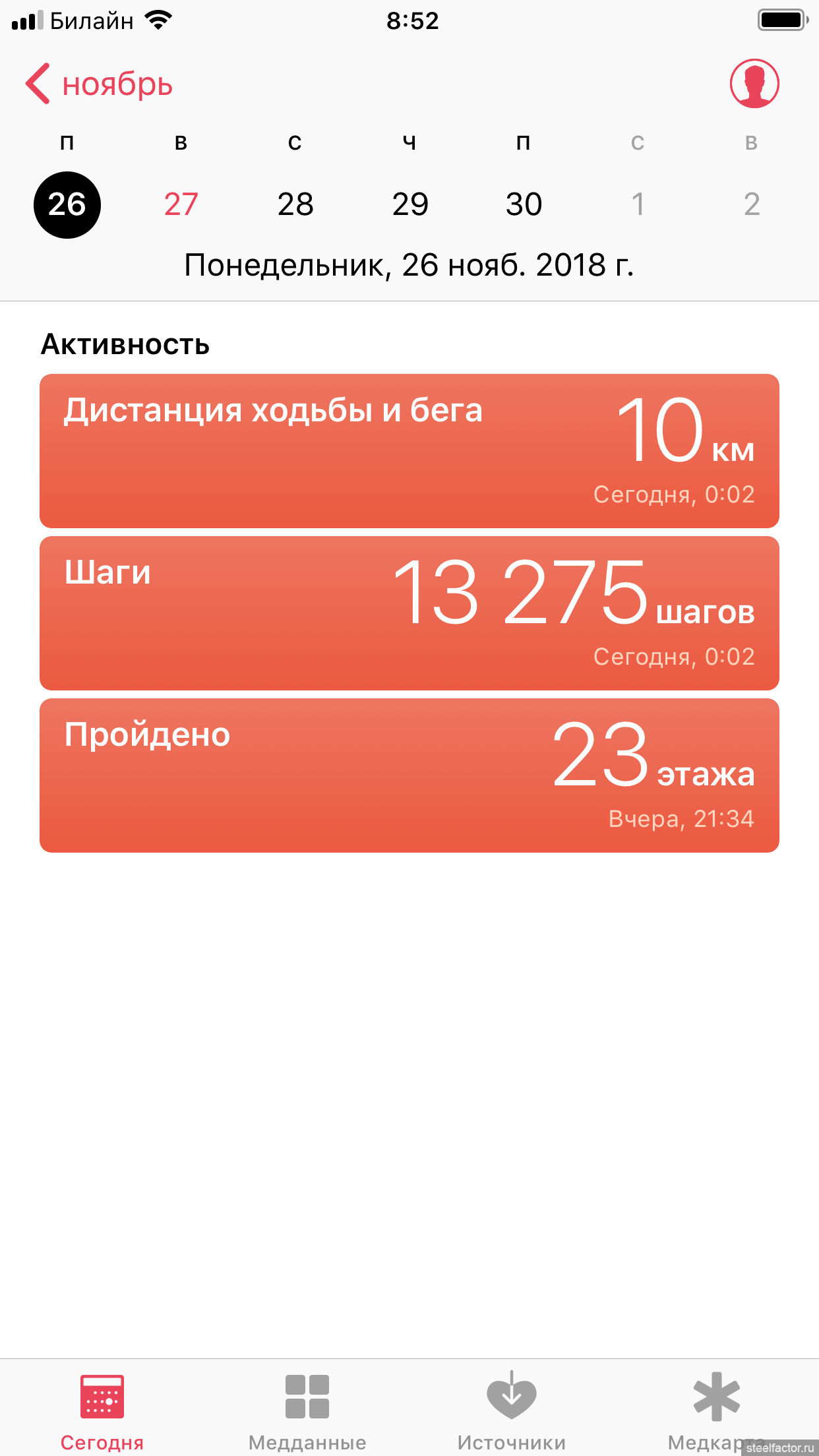This screenshot has width=819, height=1456.
Task: Pick day 30 in the calendar row
Action: tap(524, 204)
